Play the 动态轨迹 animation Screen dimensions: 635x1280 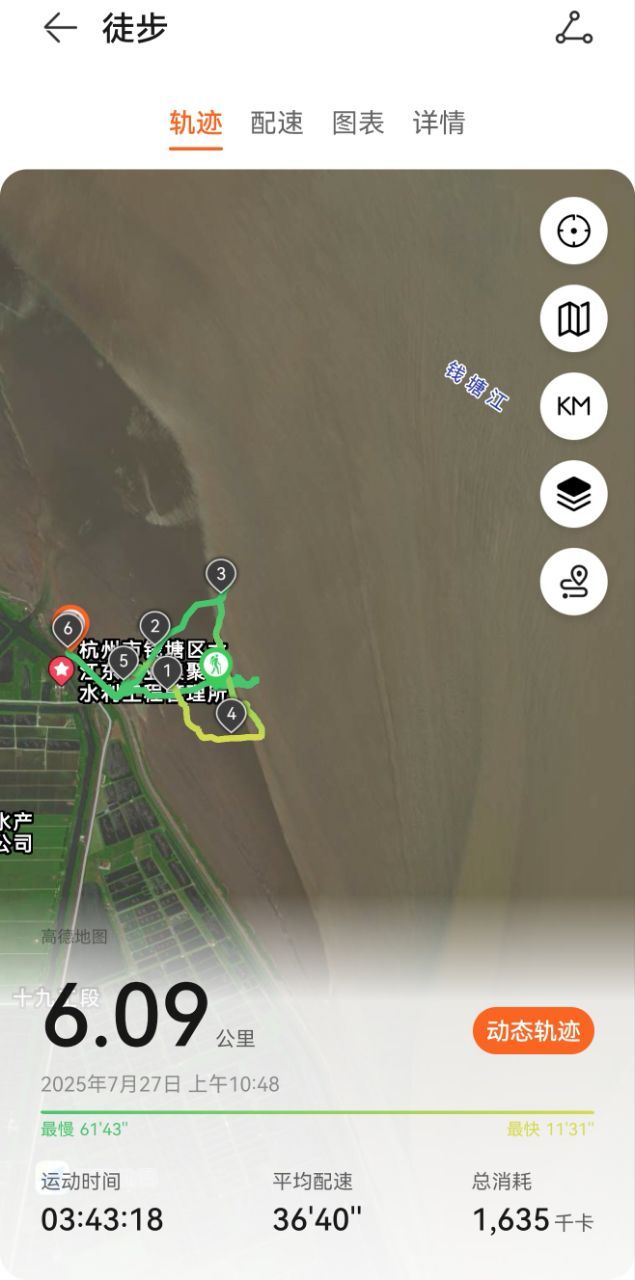533,1031
